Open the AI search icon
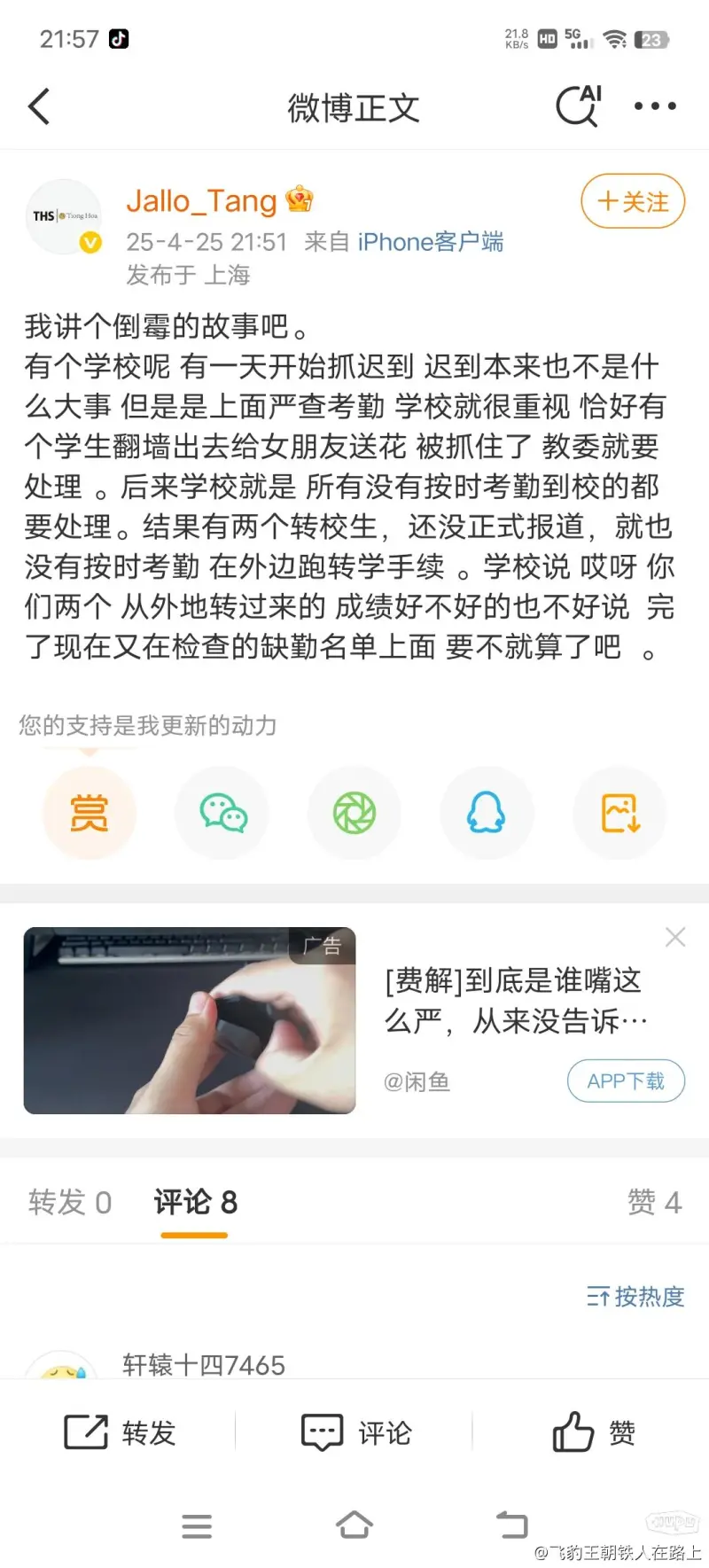 pos(578,106)
